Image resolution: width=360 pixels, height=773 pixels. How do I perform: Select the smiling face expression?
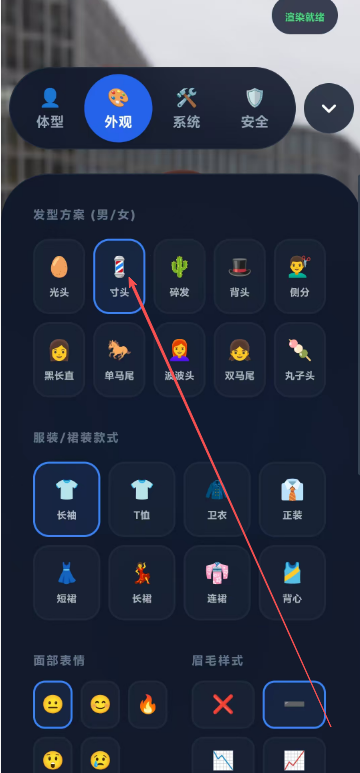click(100, 704)
